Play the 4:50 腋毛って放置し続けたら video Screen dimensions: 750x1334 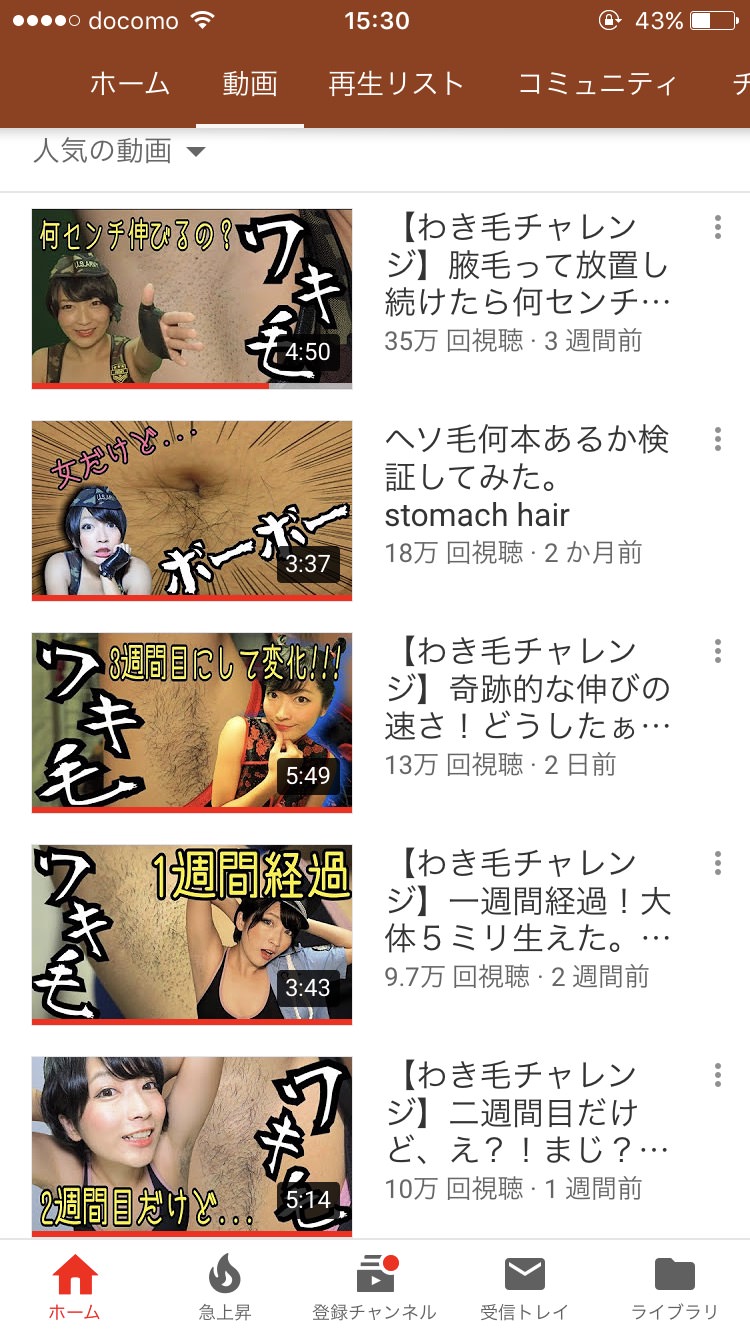tap(192, 299)
